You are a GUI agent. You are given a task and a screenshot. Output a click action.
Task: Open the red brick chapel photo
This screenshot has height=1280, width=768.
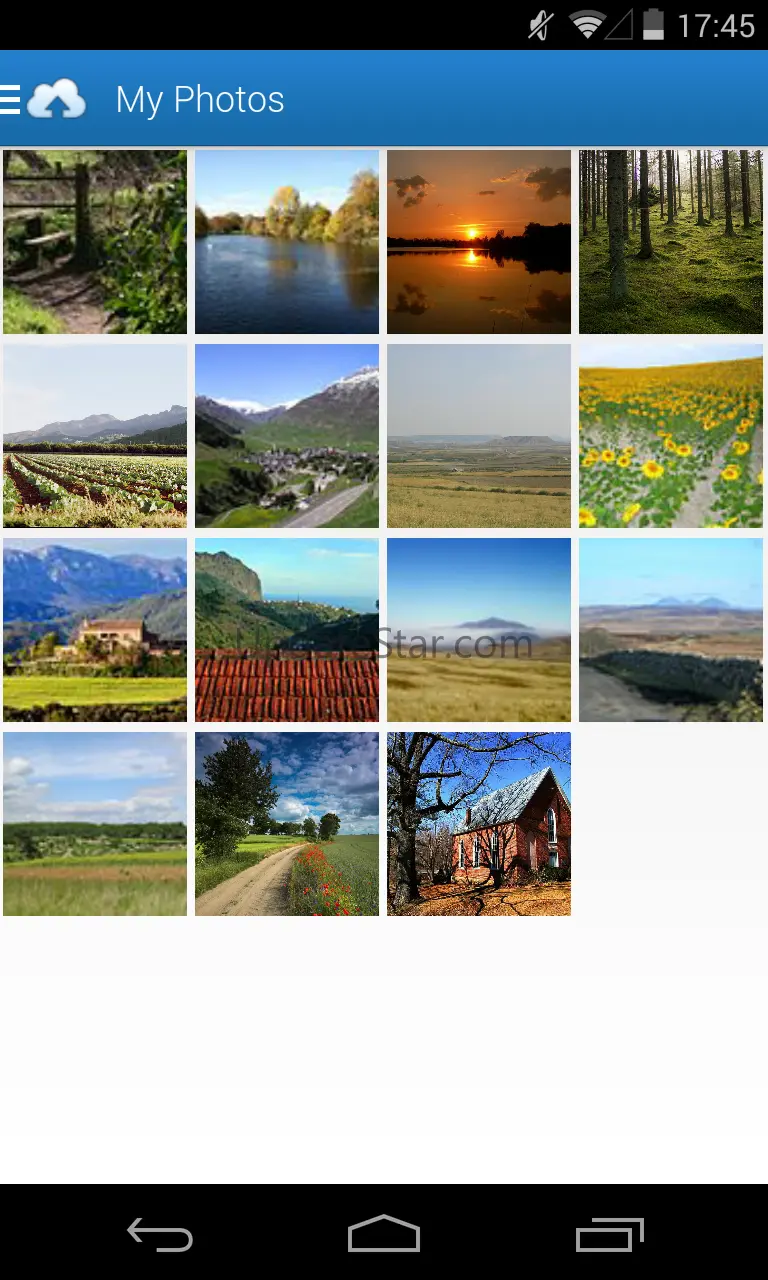click(x=479, y=824)
